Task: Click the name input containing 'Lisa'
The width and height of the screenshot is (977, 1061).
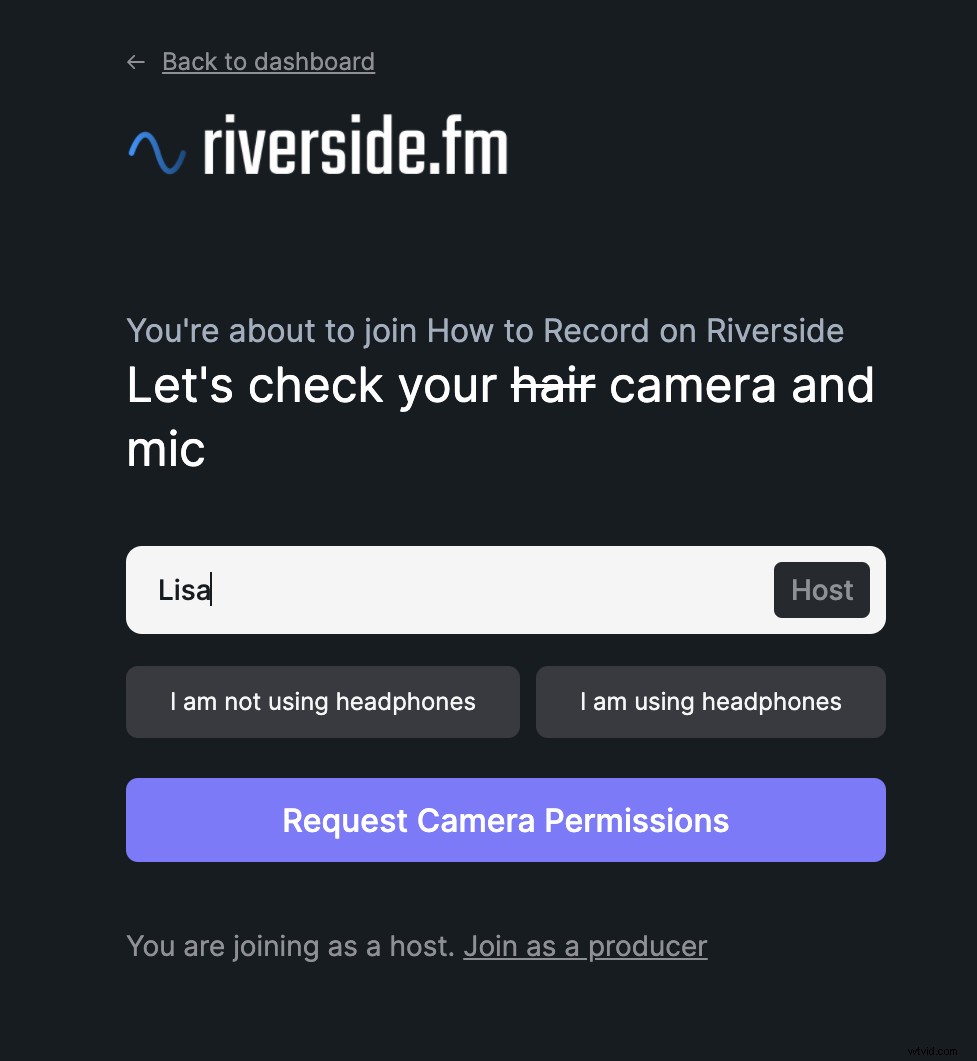Action: pyautogui.click(x=400, y=589)
